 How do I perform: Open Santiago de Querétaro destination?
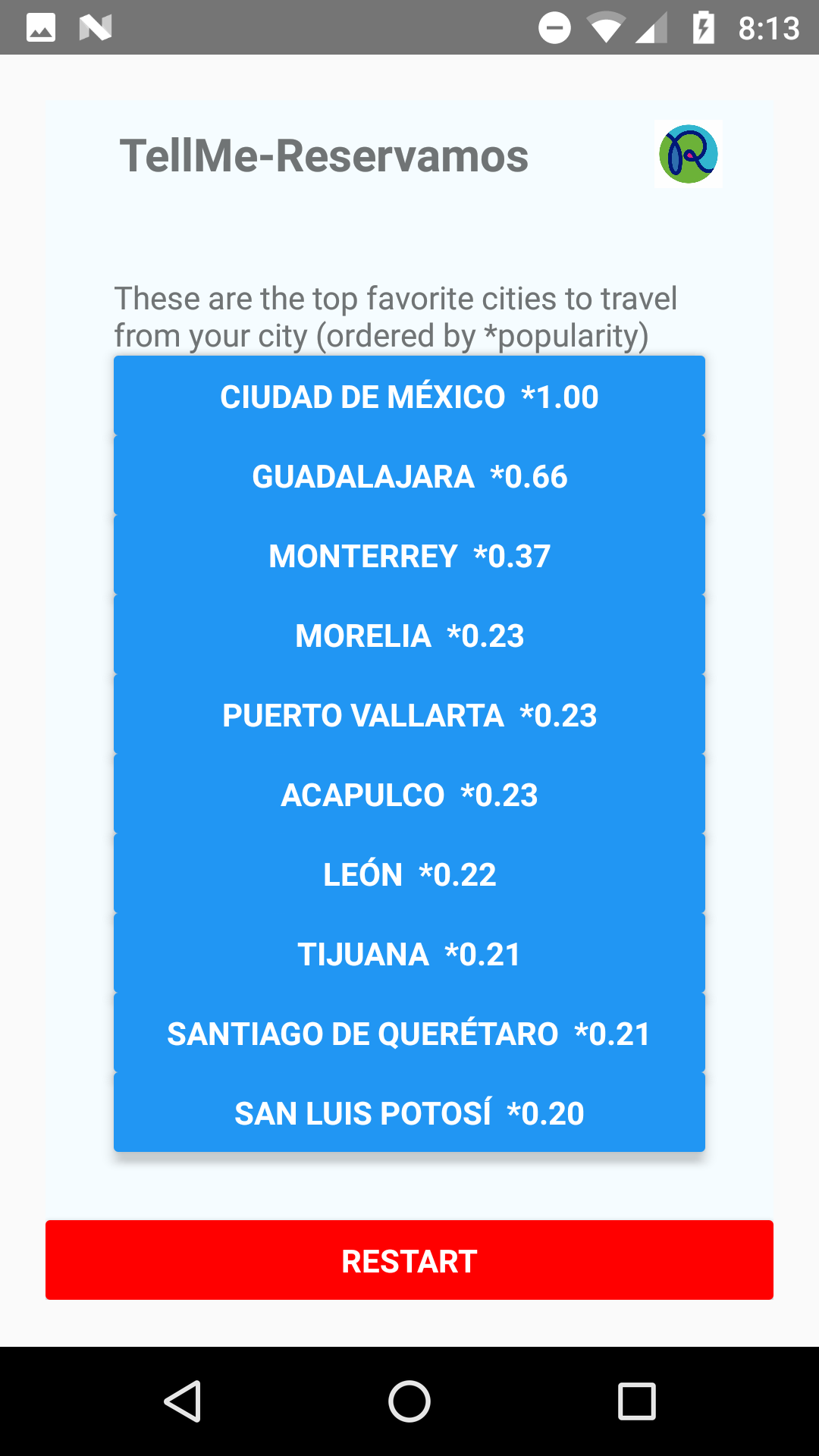point(409,1034)
